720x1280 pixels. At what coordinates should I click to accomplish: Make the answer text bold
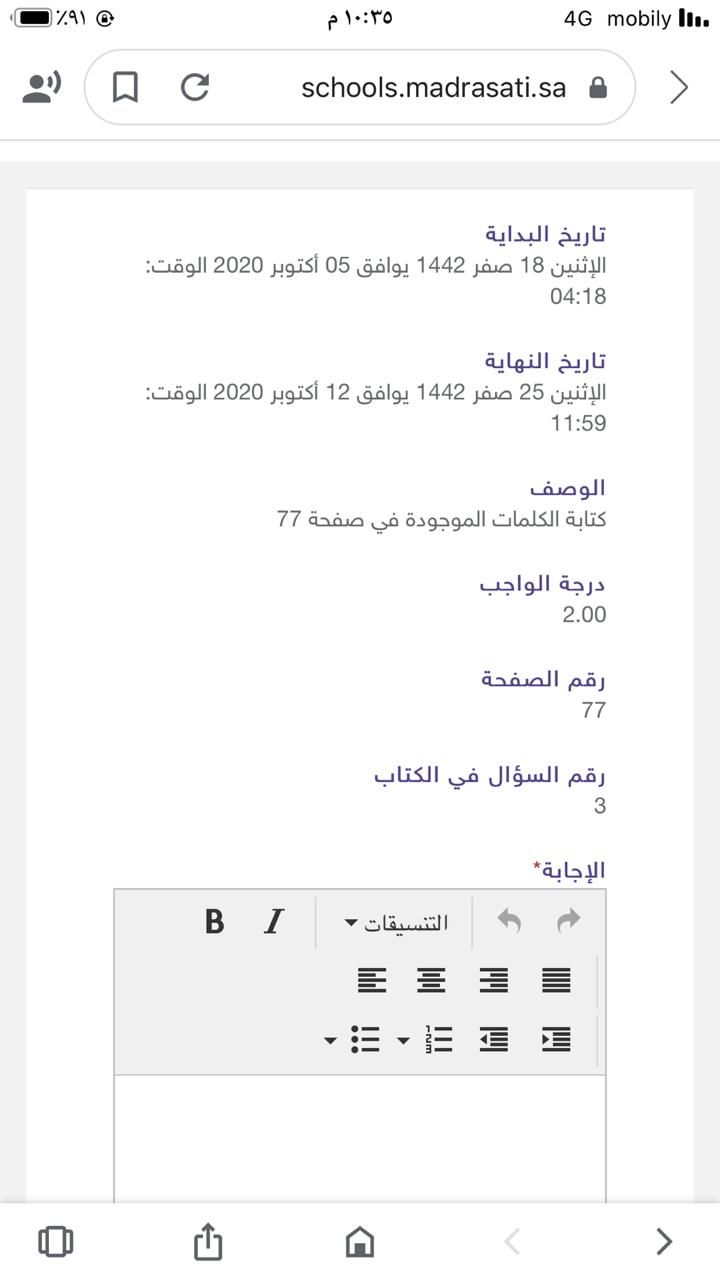pyautogui.click(x=214, y=921)
